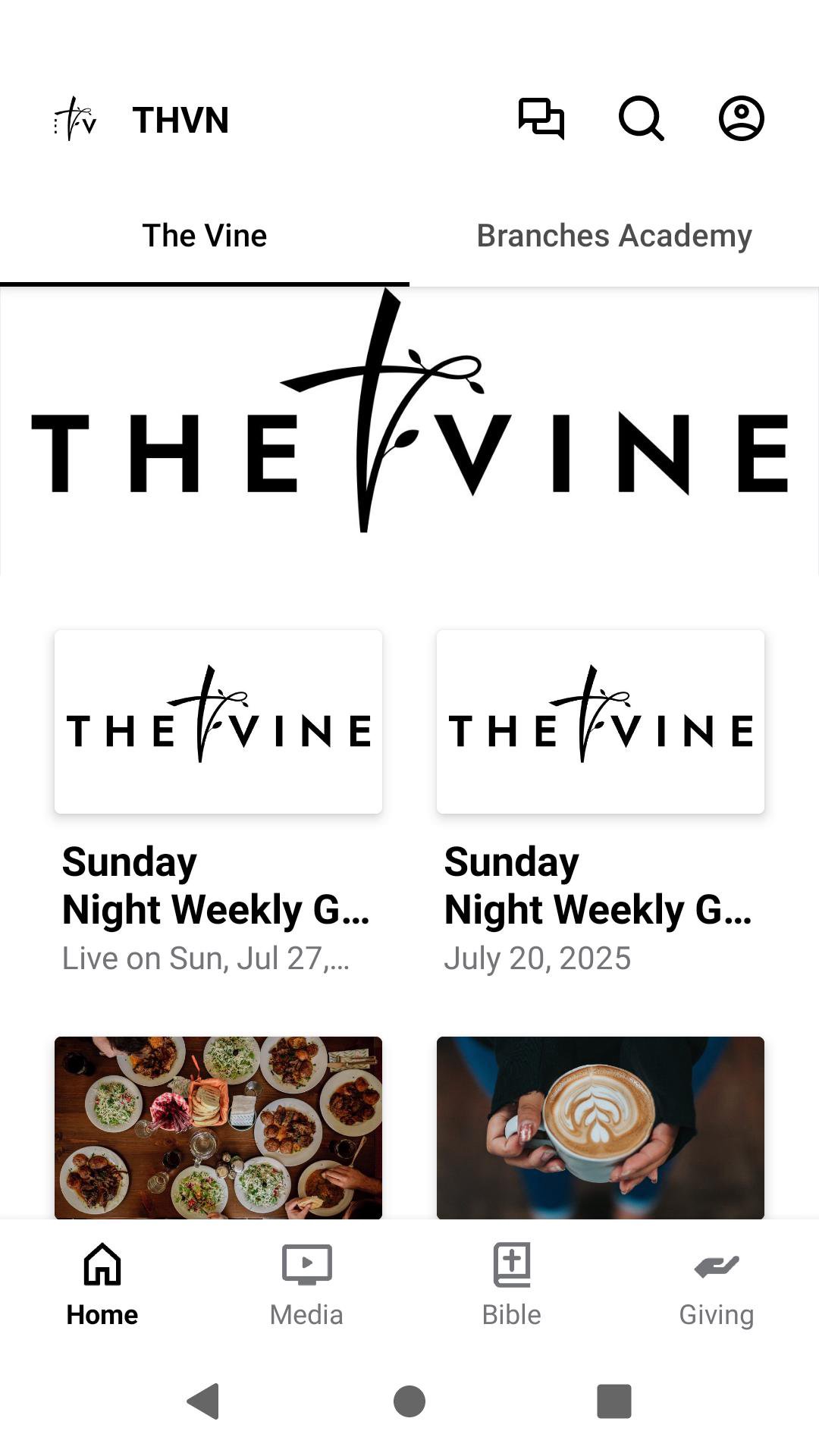Open the card with the food table photo
Image resolution: width=819 pixels, height=1456 pixels.
[x=218, y=1128]
